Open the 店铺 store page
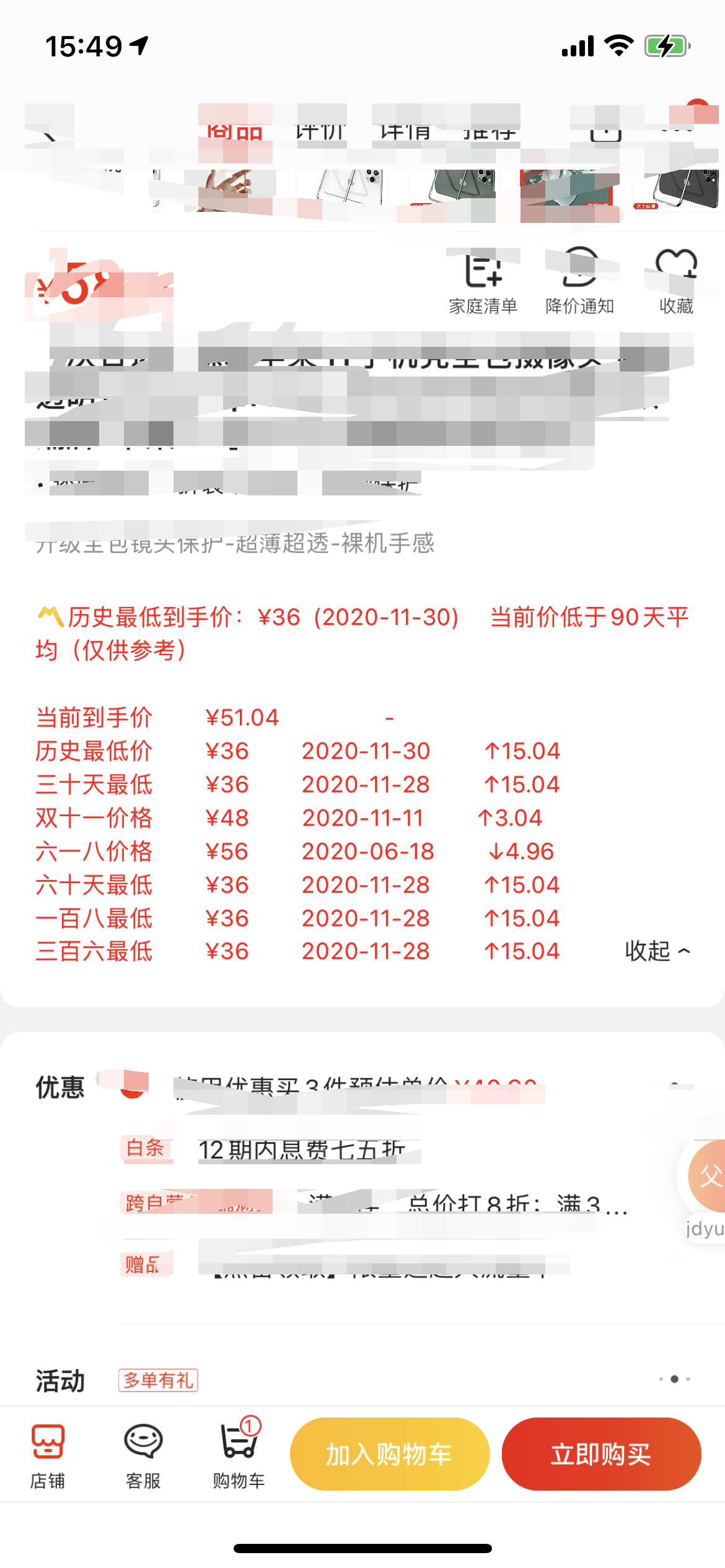Image resolution: width=725 pixels, height=1568 pixels. (48, 1455)
